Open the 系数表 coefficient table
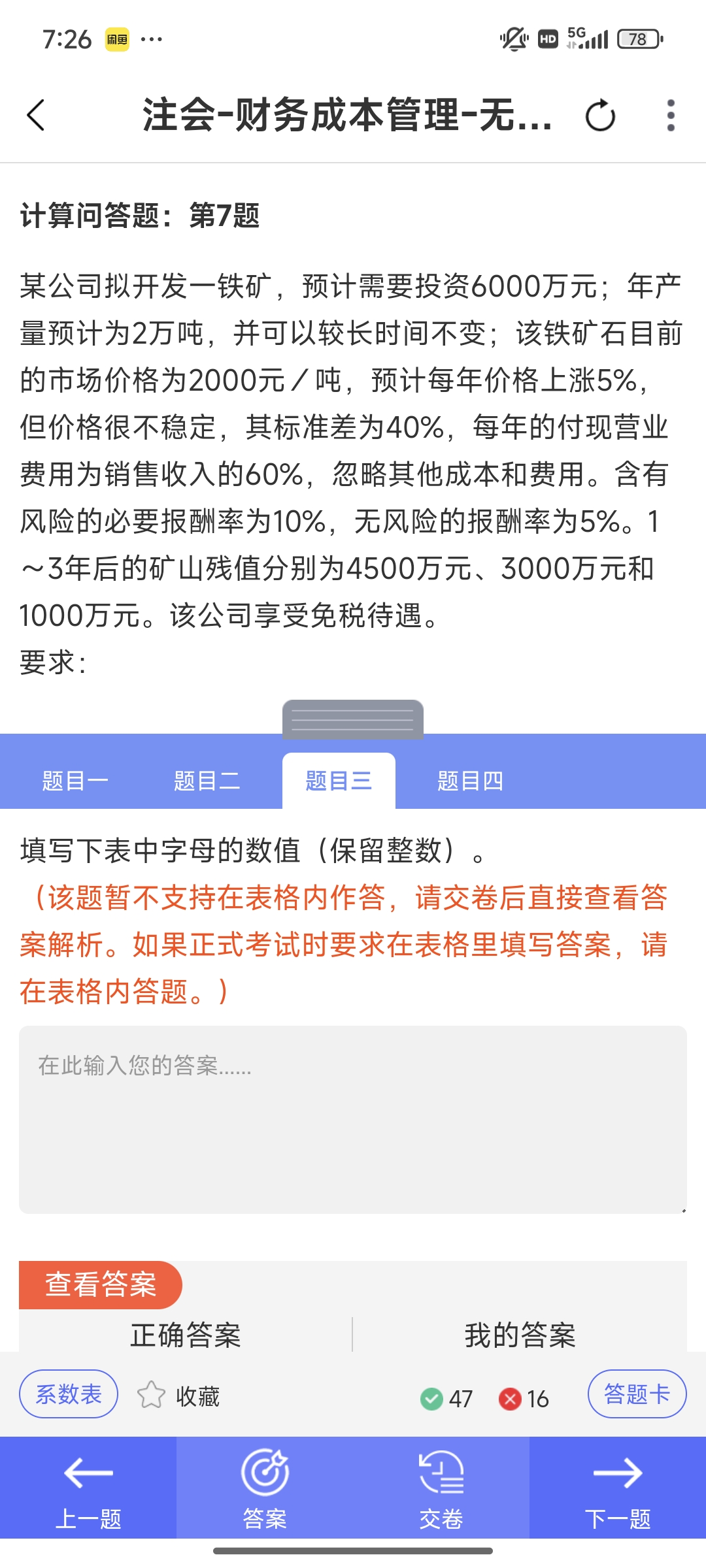Screen dimensions: 706x1568 pos(69,1394)
